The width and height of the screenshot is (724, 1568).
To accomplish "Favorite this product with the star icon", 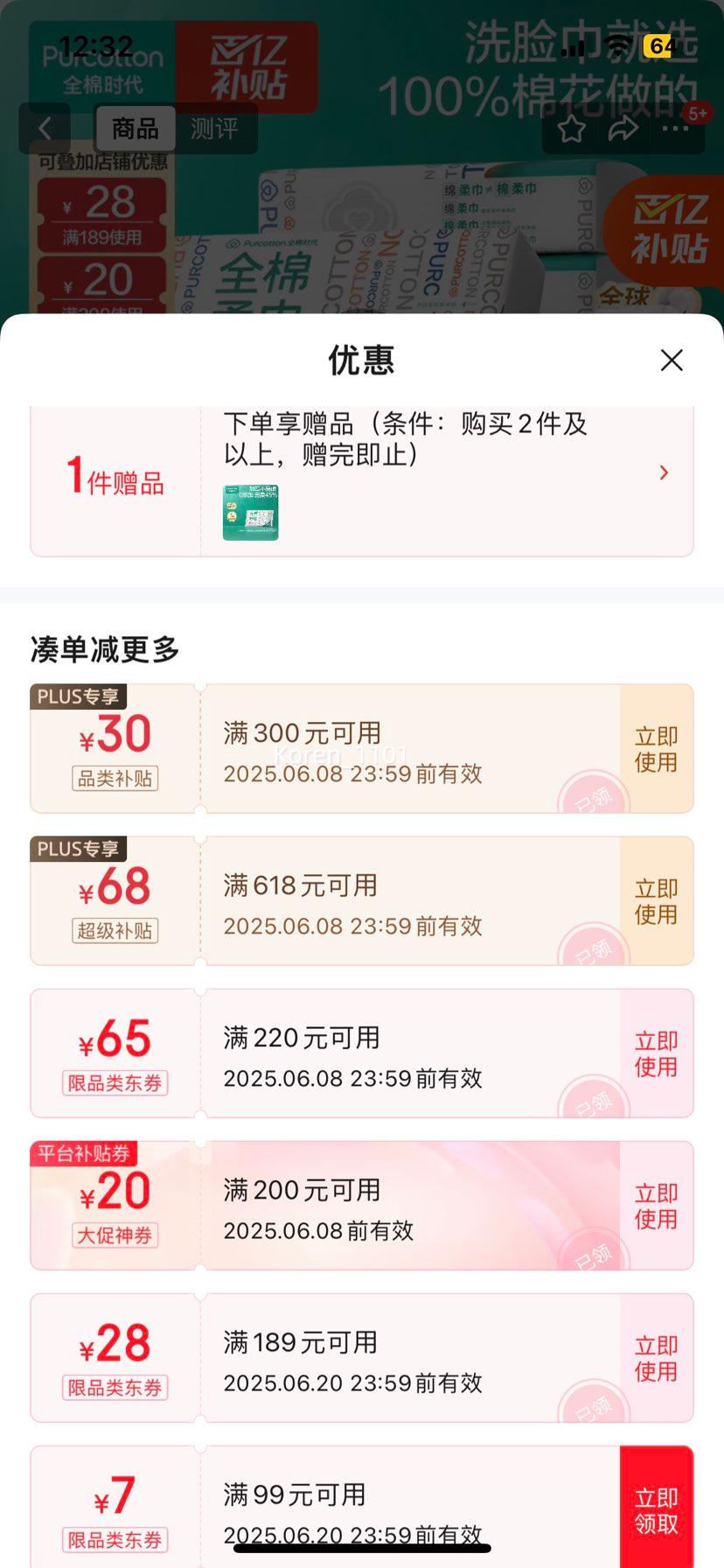I will point(572,129).
